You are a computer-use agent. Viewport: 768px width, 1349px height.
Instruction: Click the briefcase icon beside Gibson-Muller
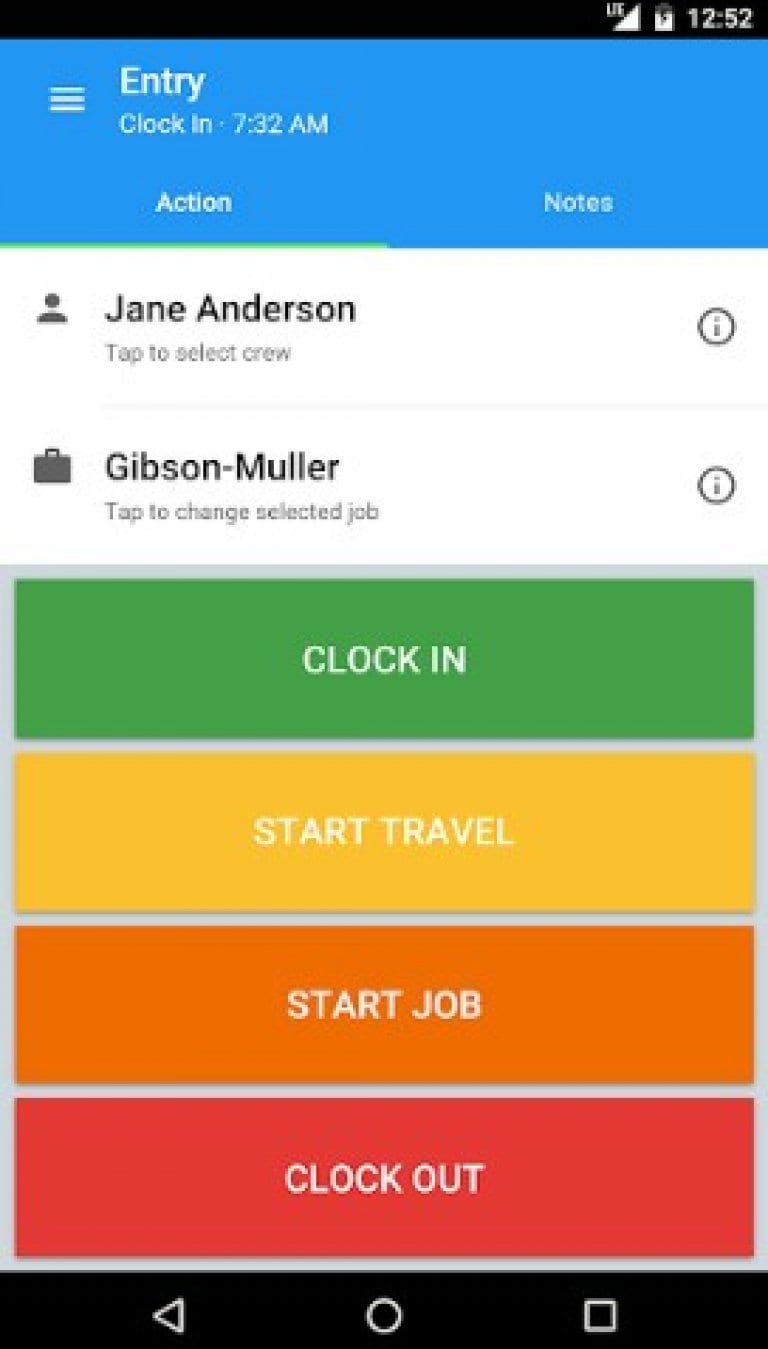coord(51,466)
